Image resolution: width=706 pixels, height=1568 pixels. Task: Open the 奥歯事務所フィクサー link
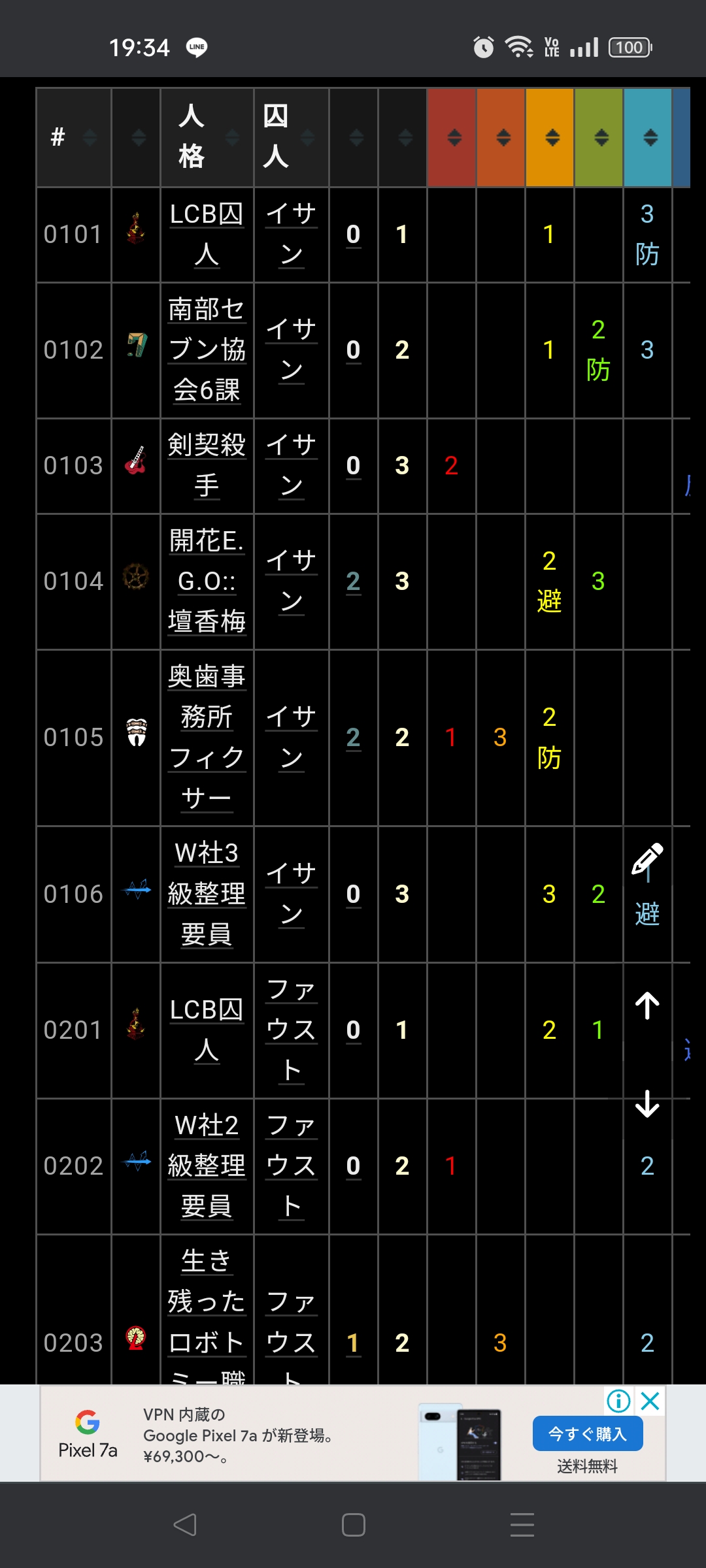(207, 737)
